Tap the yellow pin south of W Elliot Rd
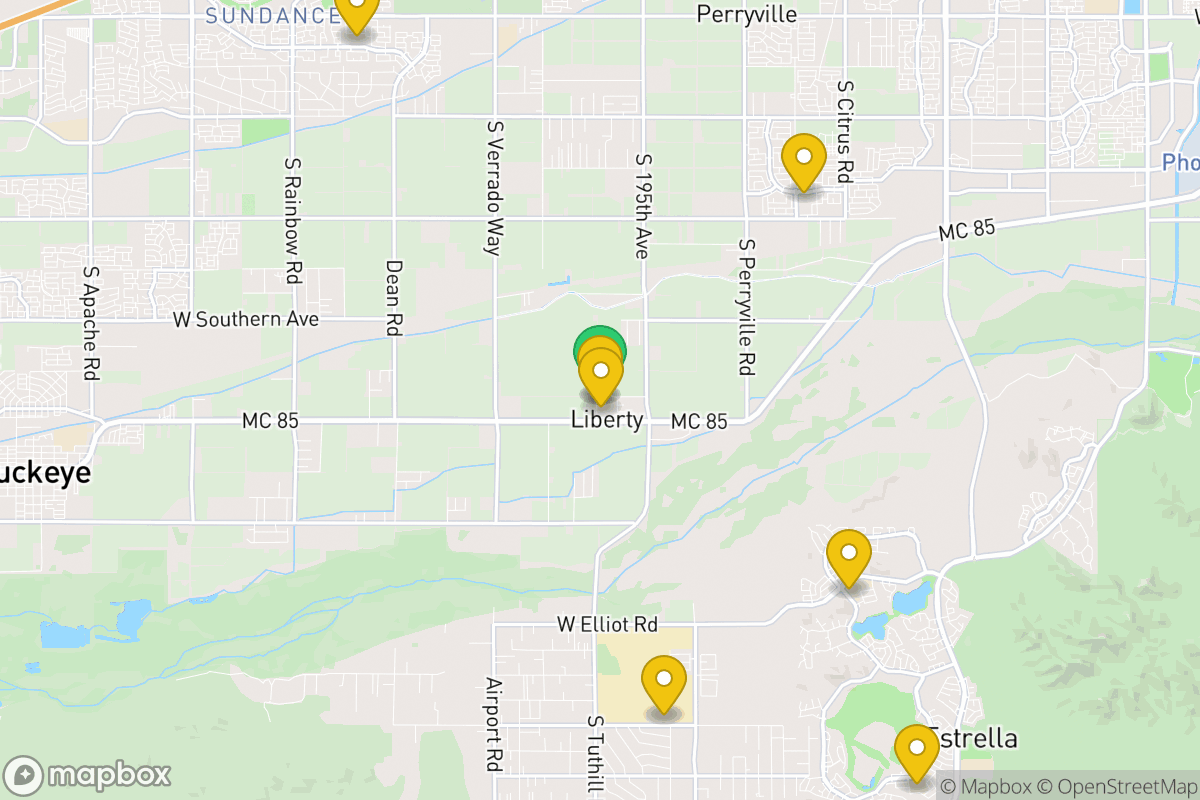 point(663,683)
